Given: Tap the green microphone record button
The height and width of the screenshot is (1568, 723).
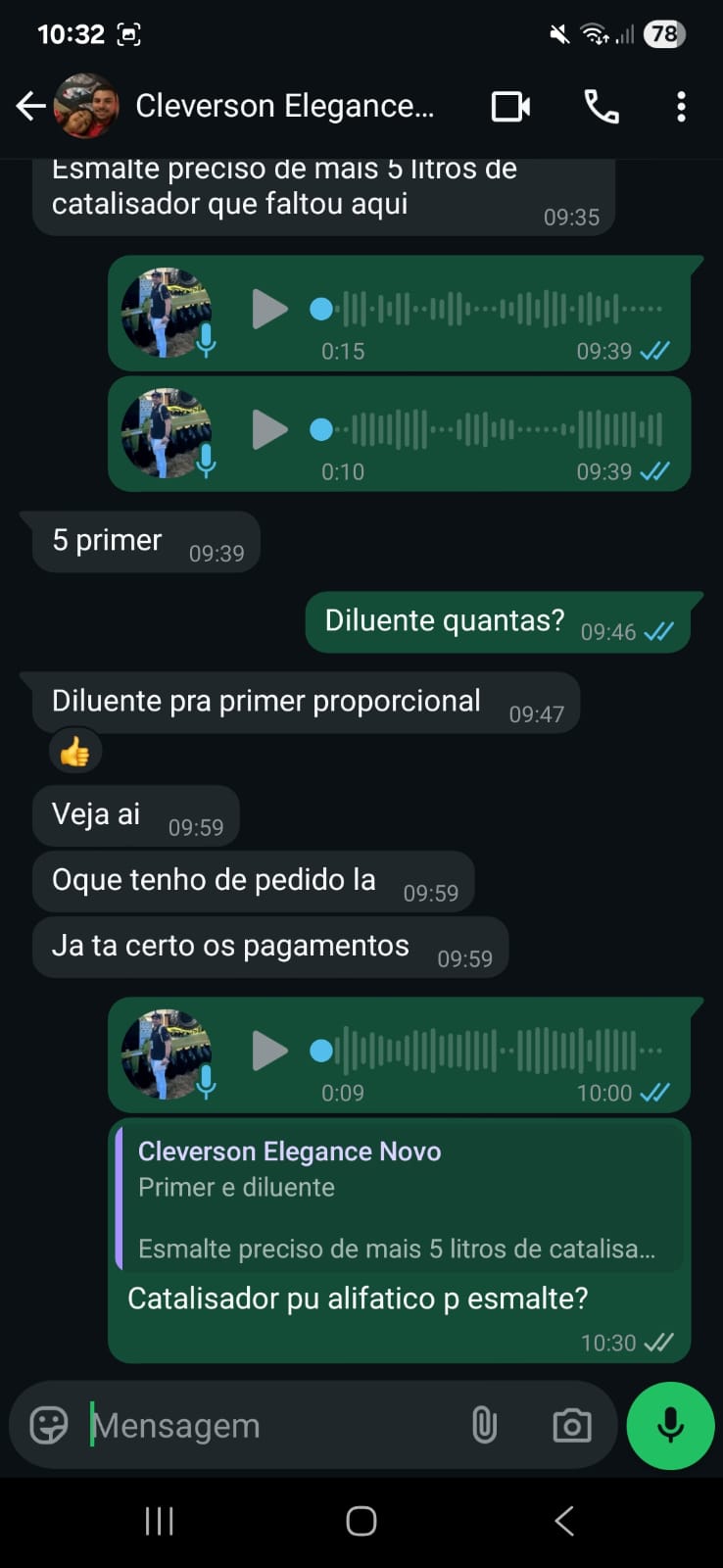Looking at the screenshot, I should tap(671, 1425).
